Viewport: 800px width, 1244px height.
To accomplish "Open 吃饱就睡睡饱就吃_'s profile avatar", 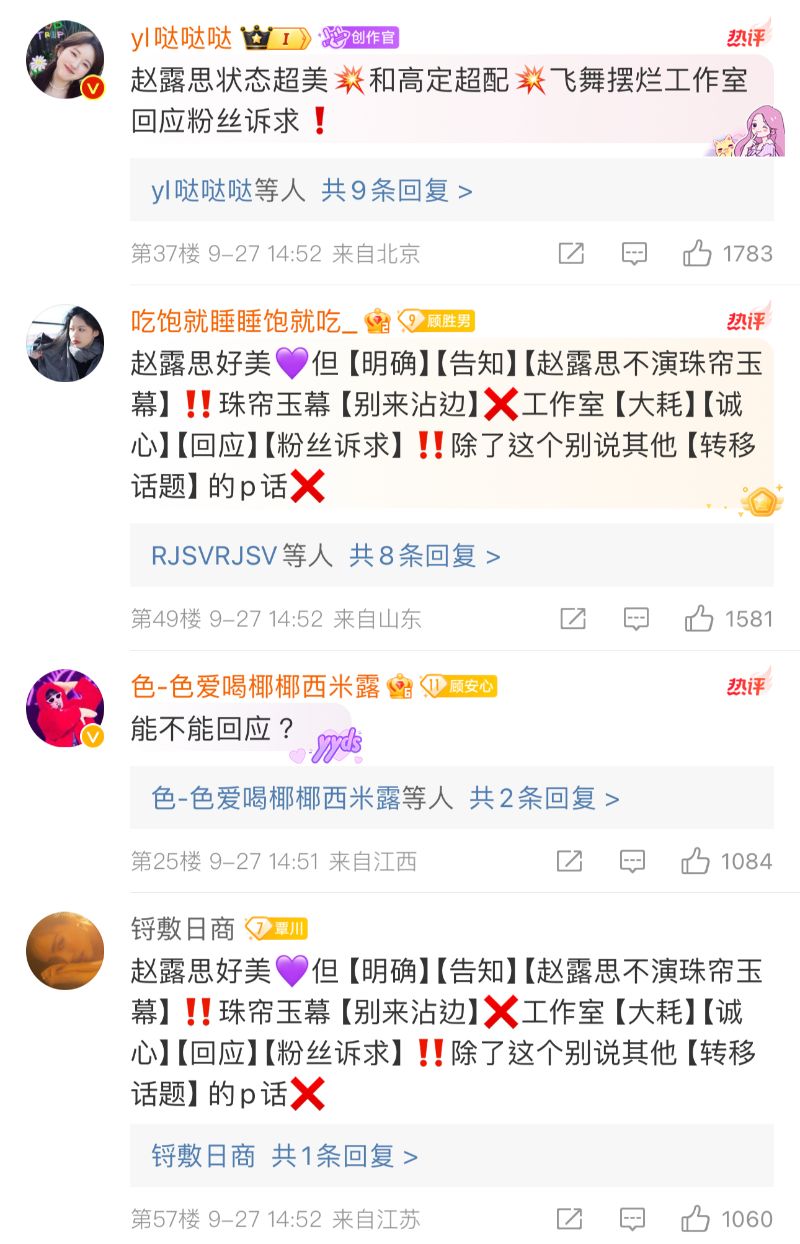I will point(65,344).
